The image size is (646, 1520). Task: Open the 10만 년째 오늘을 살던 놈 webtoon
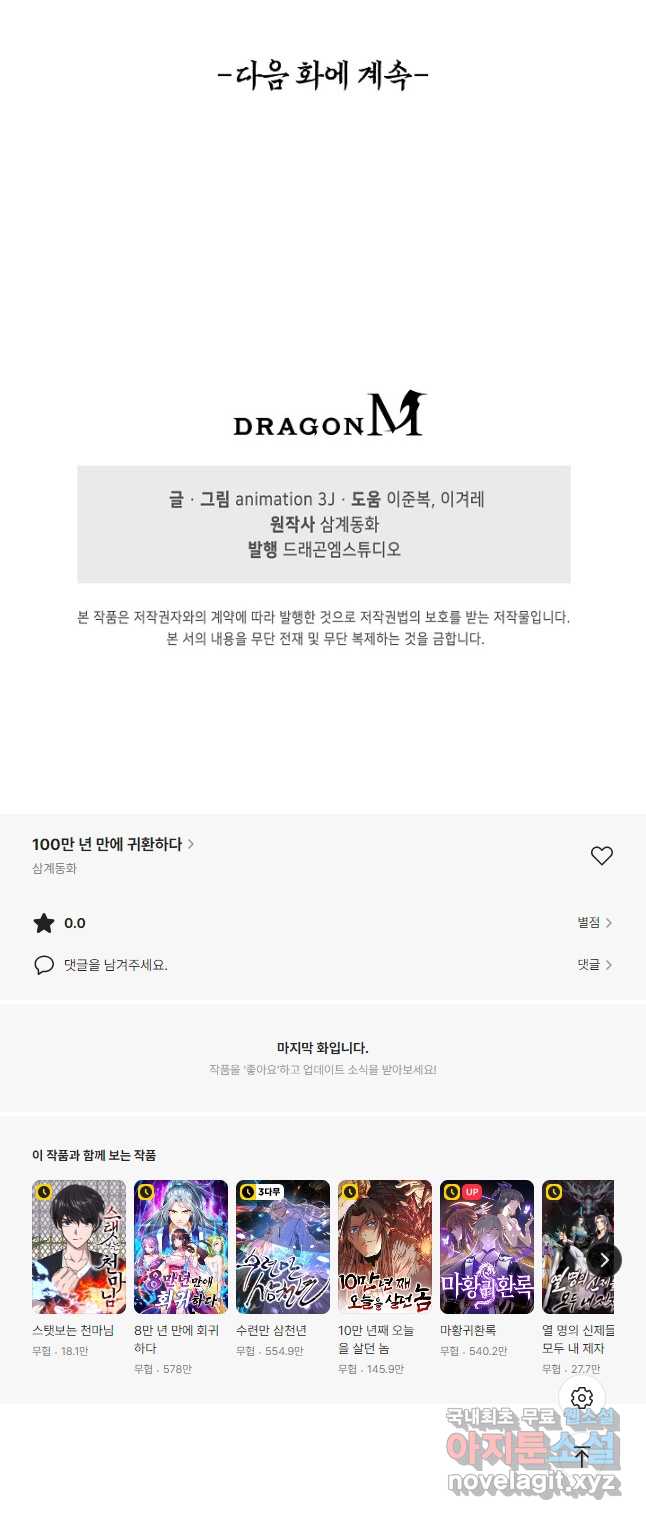coord(385,1246)
